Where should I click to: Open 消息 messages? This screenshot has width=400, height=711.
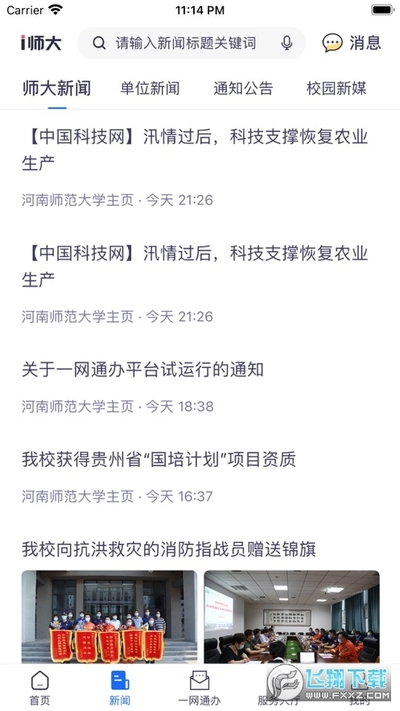[351, 43]
